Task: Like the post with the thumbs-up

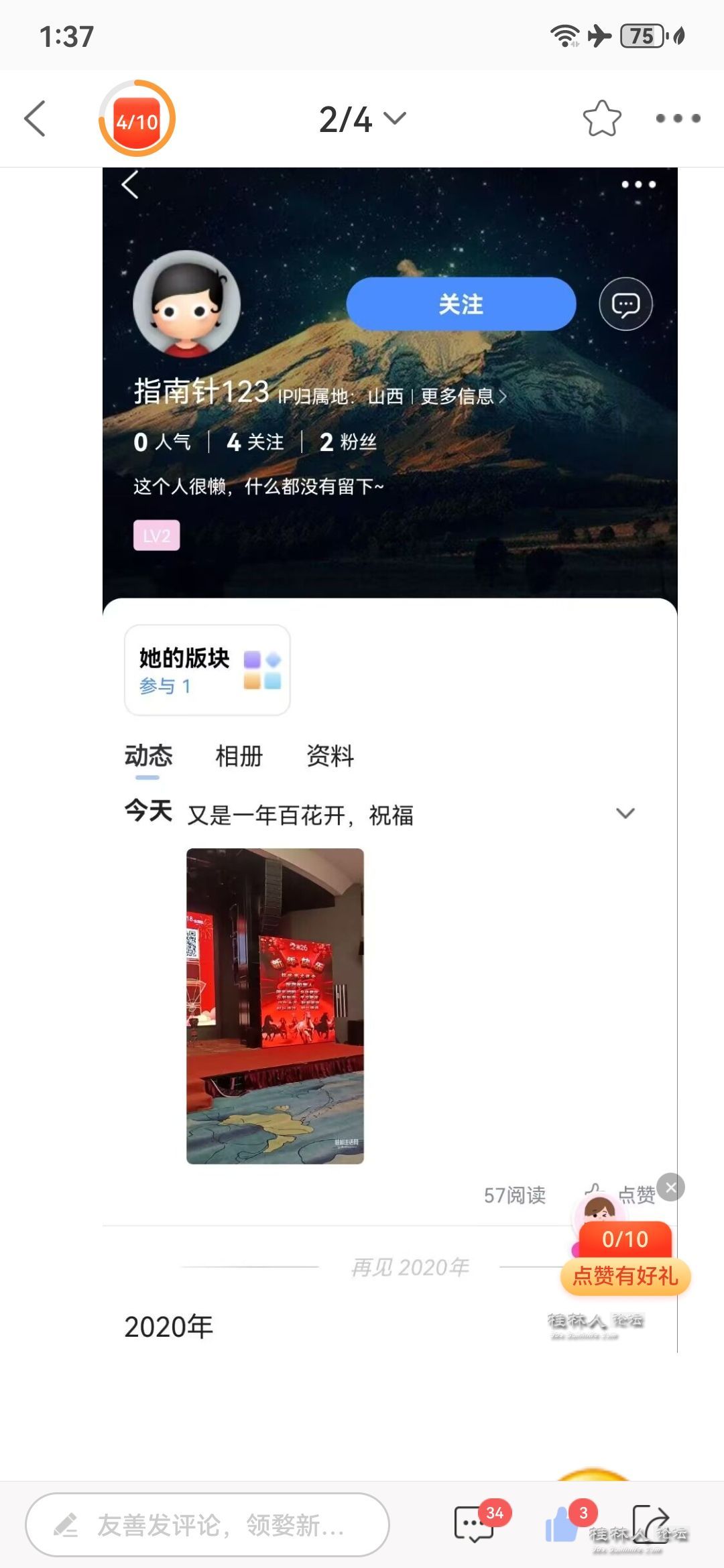Action: click(561, 1524)
